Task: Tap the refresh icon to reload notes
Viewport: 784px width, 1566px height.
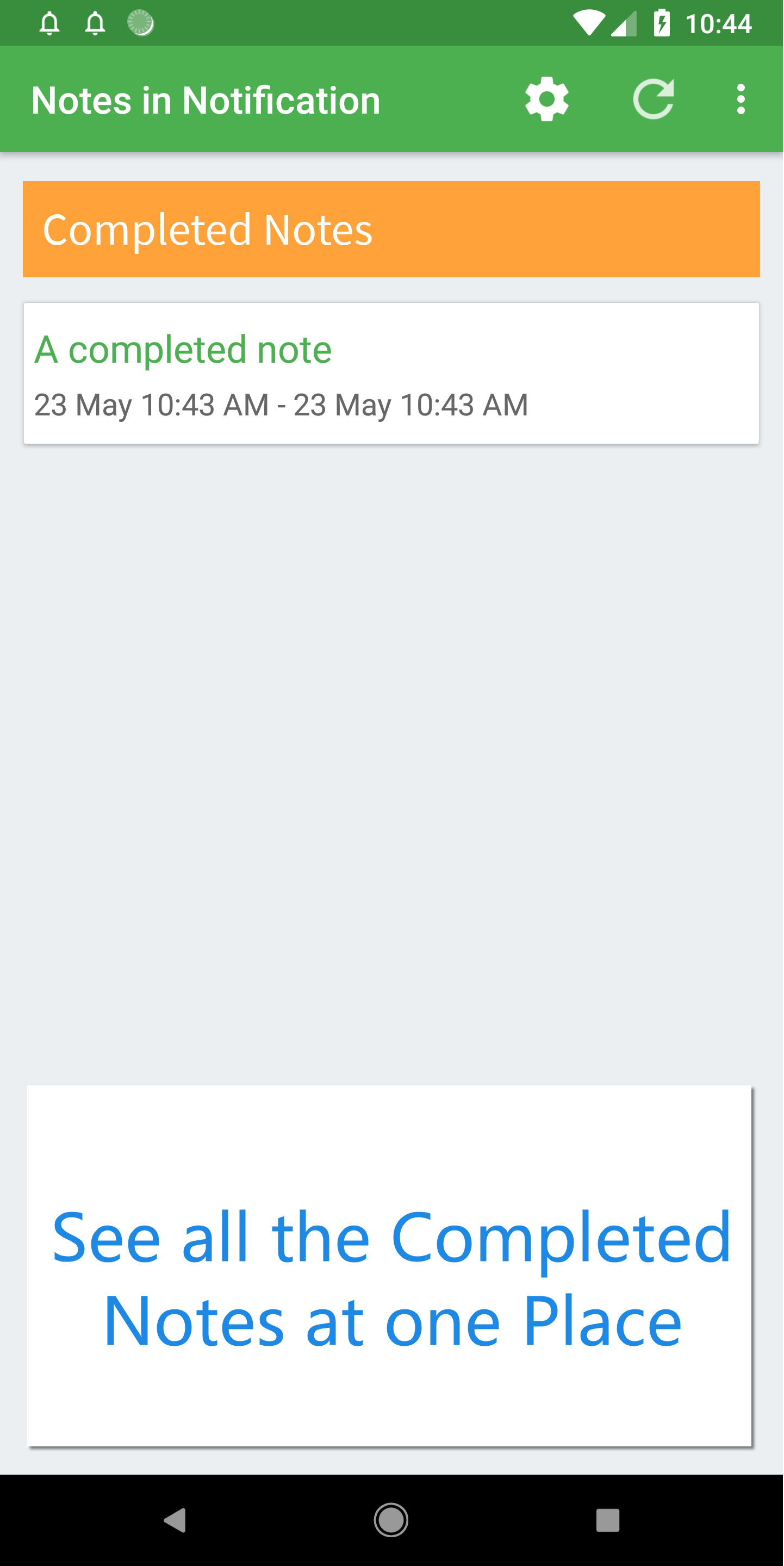Action: point(654,99)
